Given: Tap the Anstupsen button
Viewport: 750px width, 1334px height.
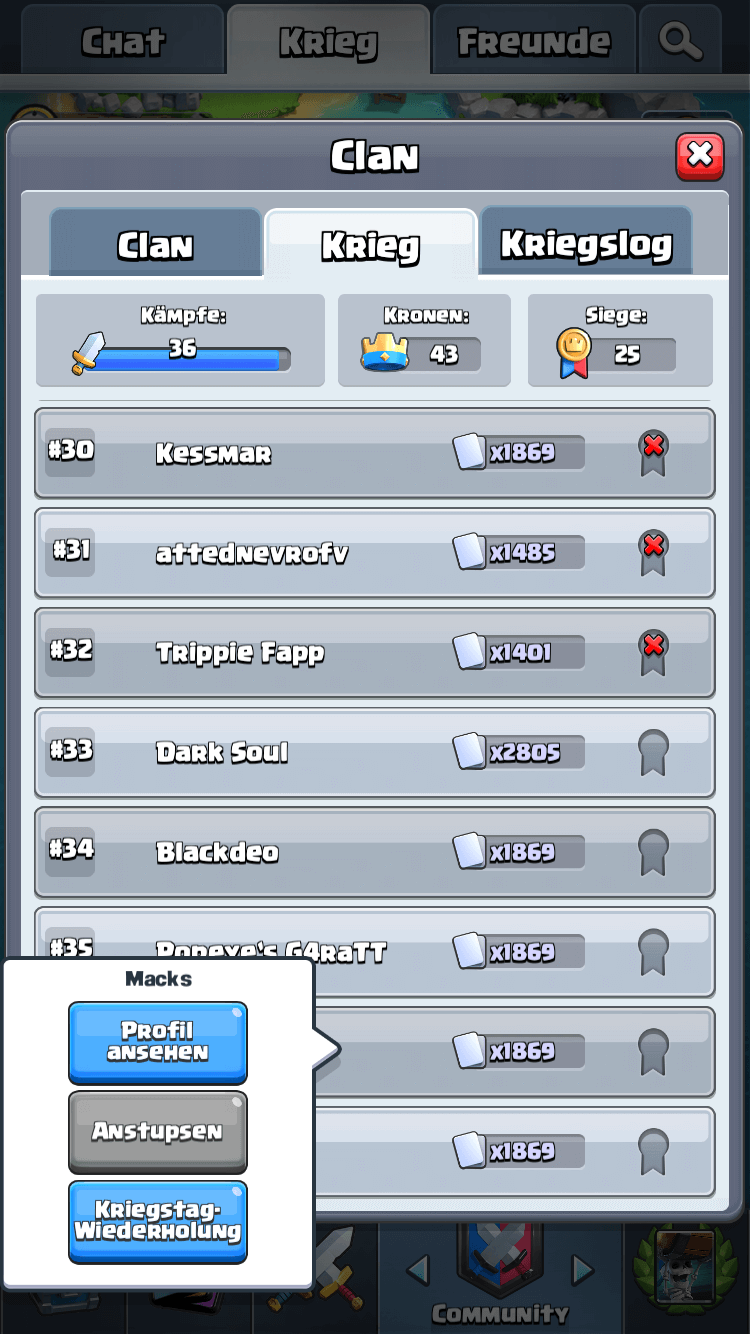Looking at the screenshot, I should (158, 1132).
